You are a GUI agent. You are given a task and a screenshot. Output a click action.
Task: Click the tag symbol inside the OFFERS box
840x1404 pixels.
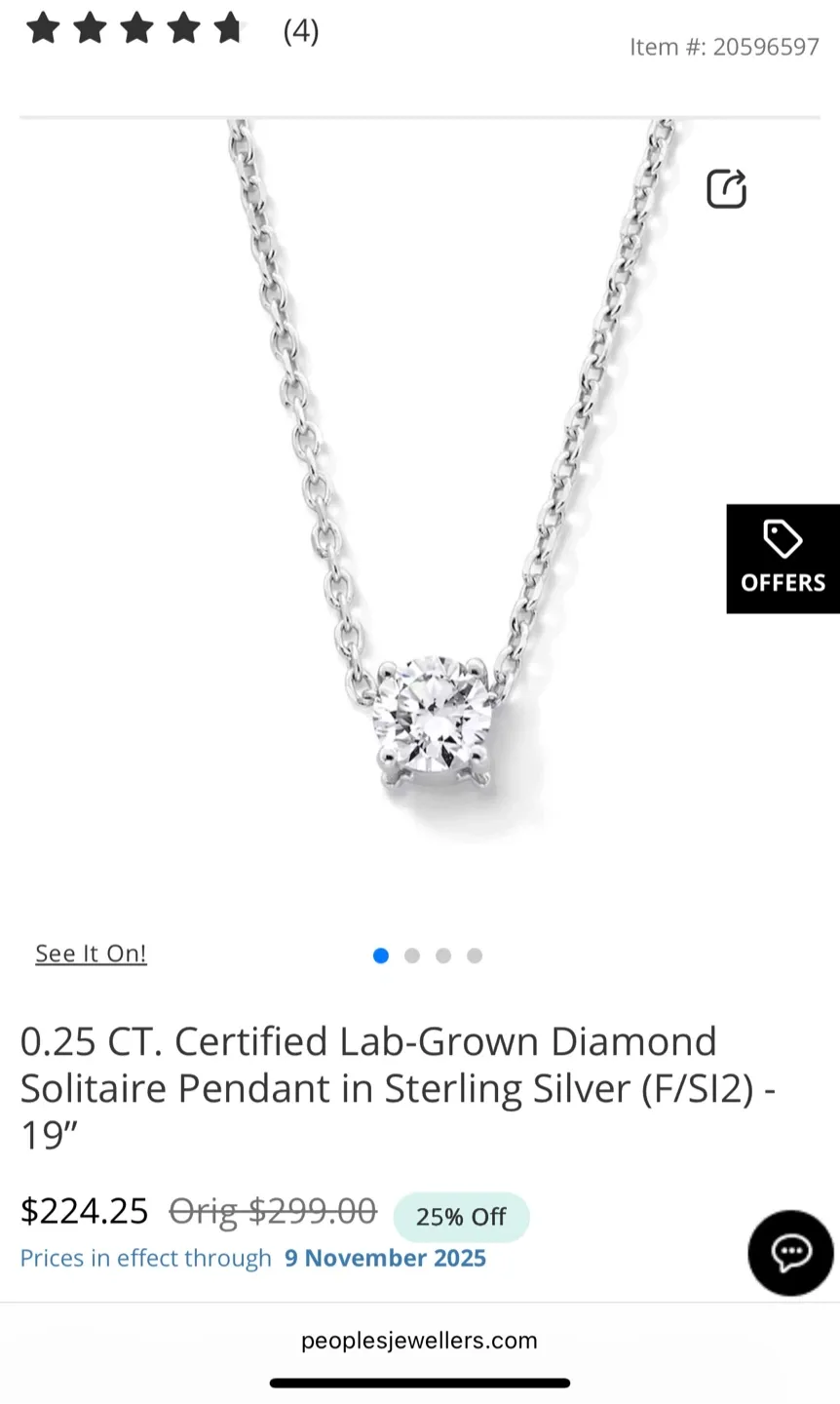(783, 537)
